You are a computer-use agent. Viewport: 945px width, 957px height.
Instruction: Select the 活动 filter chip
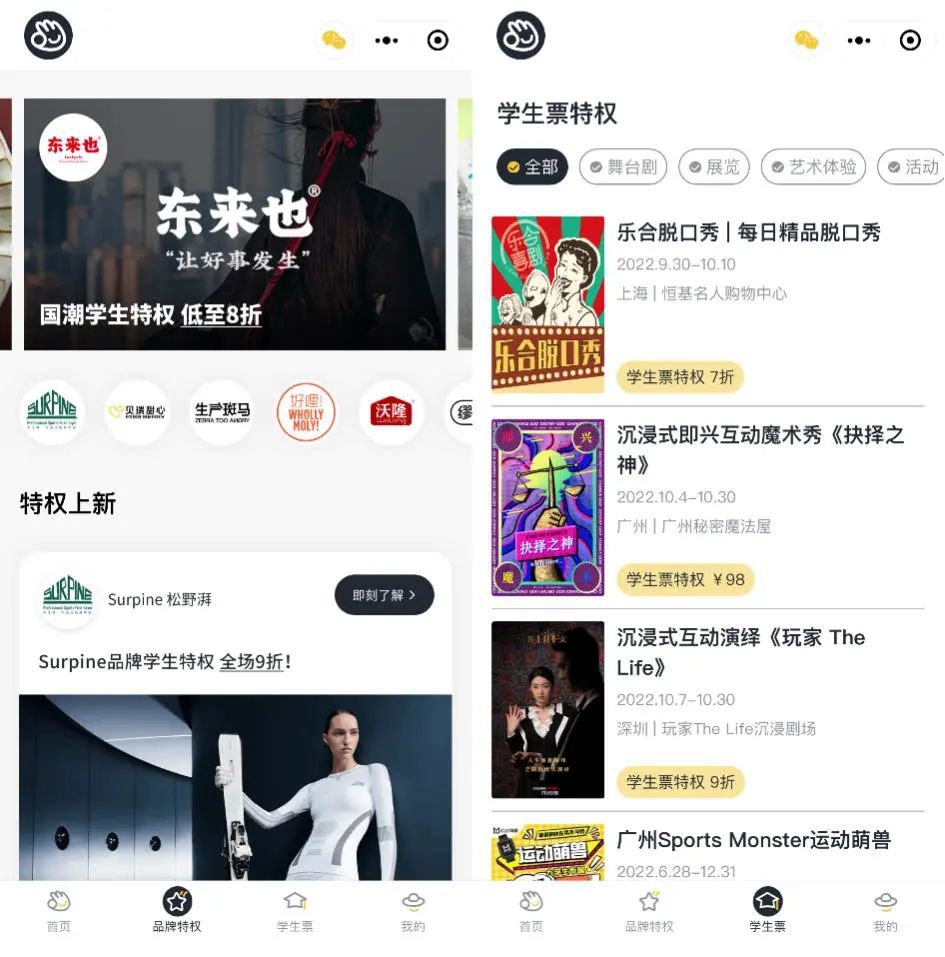pos(912,167)
